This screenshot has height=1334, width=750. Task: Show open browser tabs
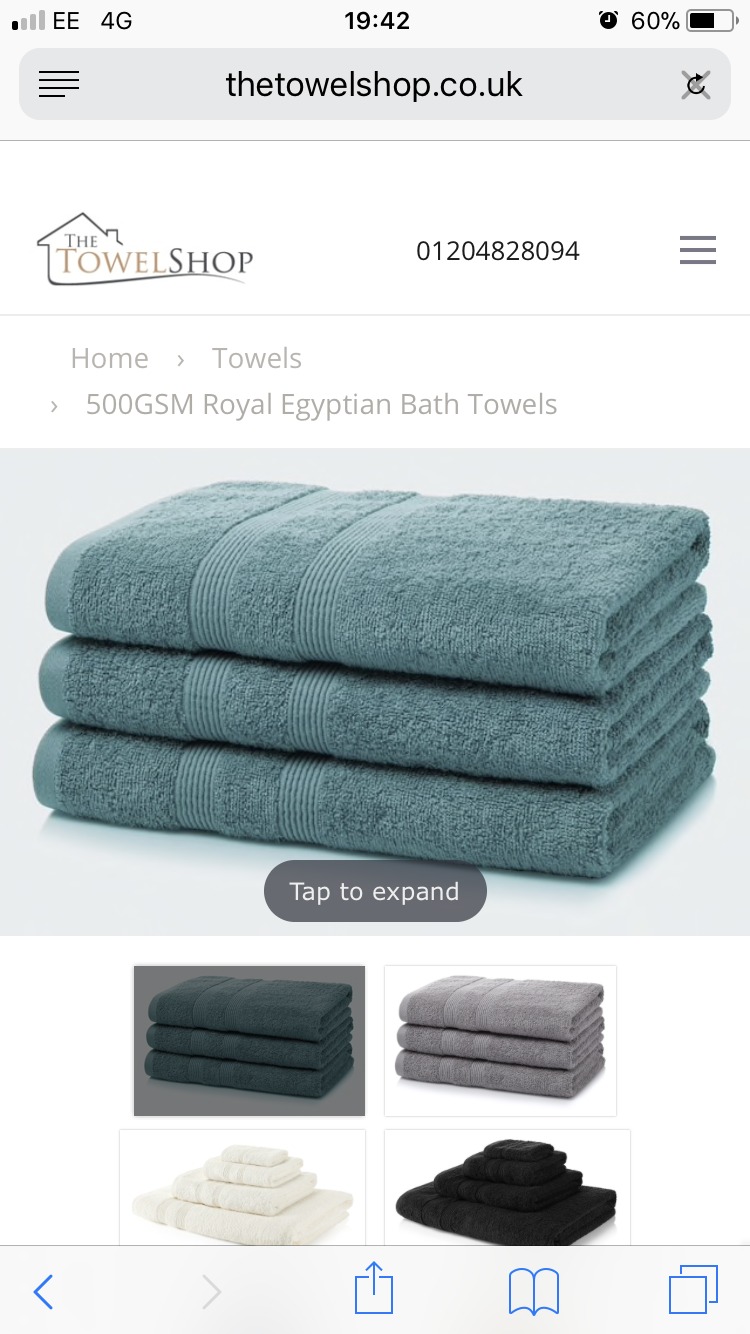pyautogui.click(x=693, y=1290)
